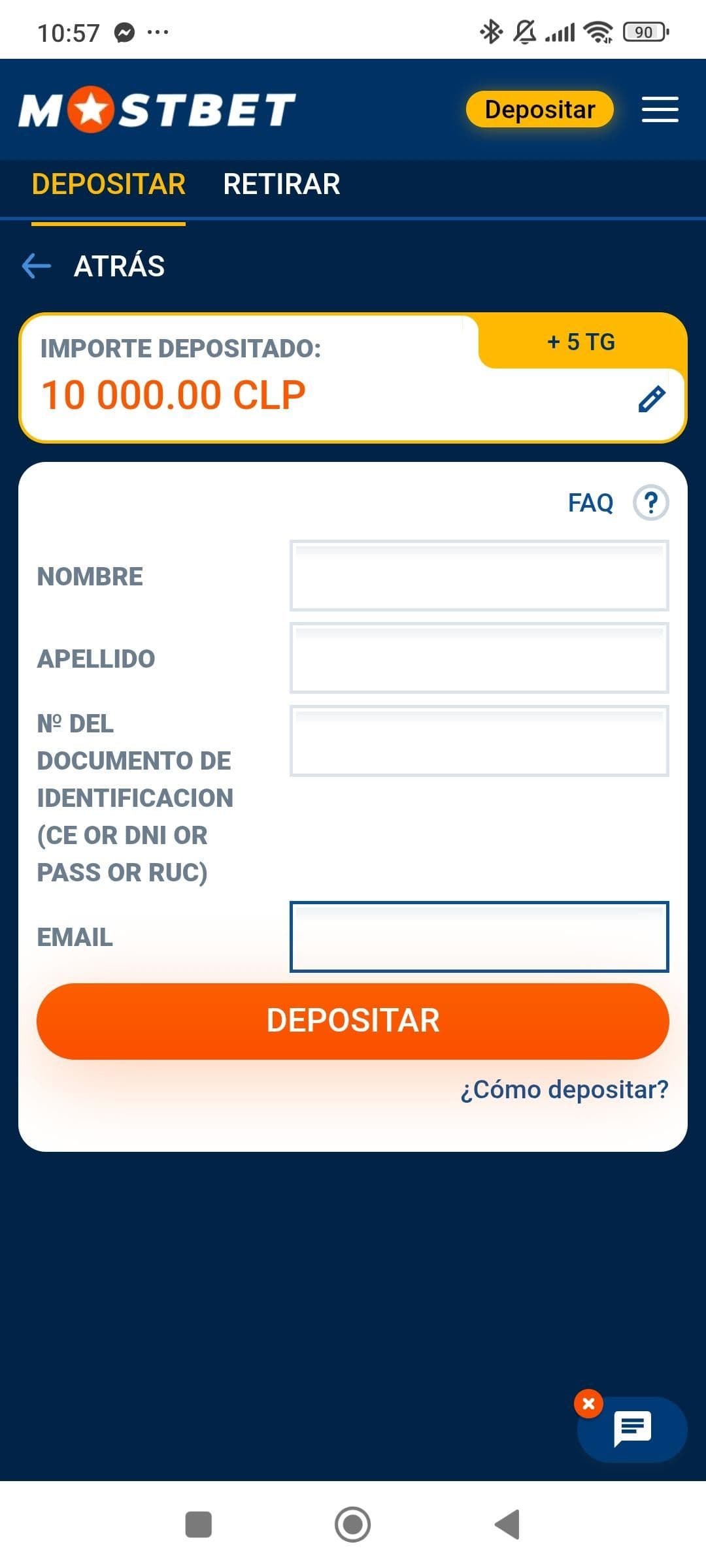Tap the 10 000.00 CLP amount display

[174, 393]
